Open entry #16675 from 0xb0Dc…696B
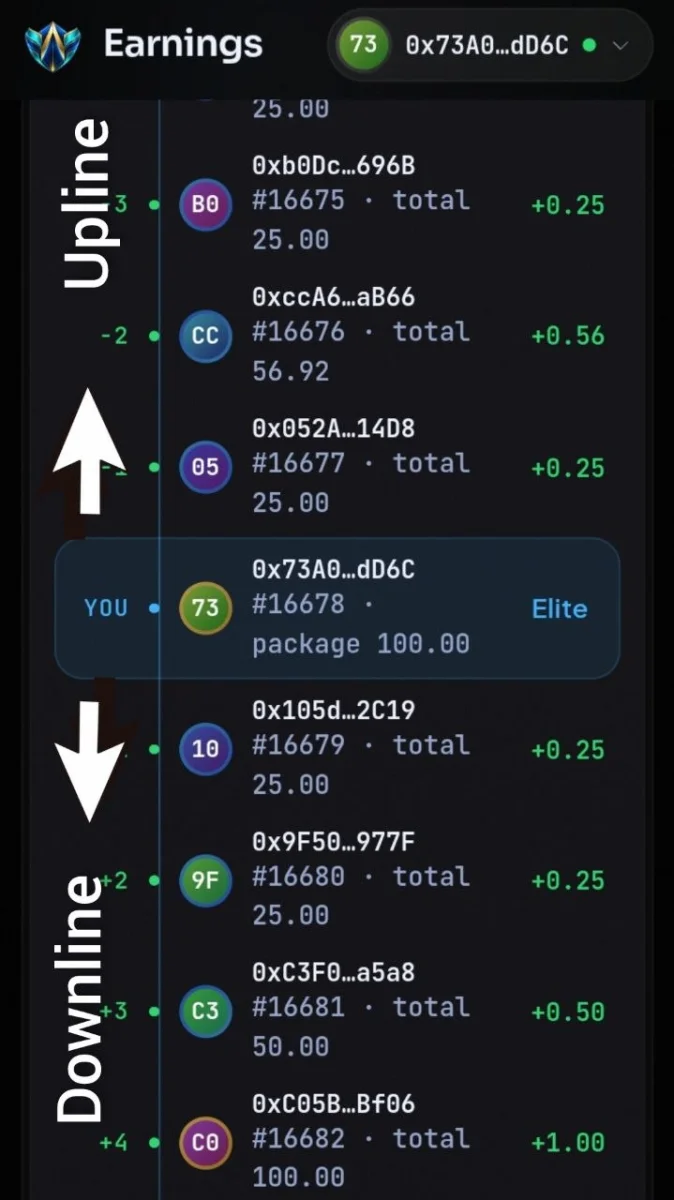Viewport: 674px width, 1200px height. (337, 204)
